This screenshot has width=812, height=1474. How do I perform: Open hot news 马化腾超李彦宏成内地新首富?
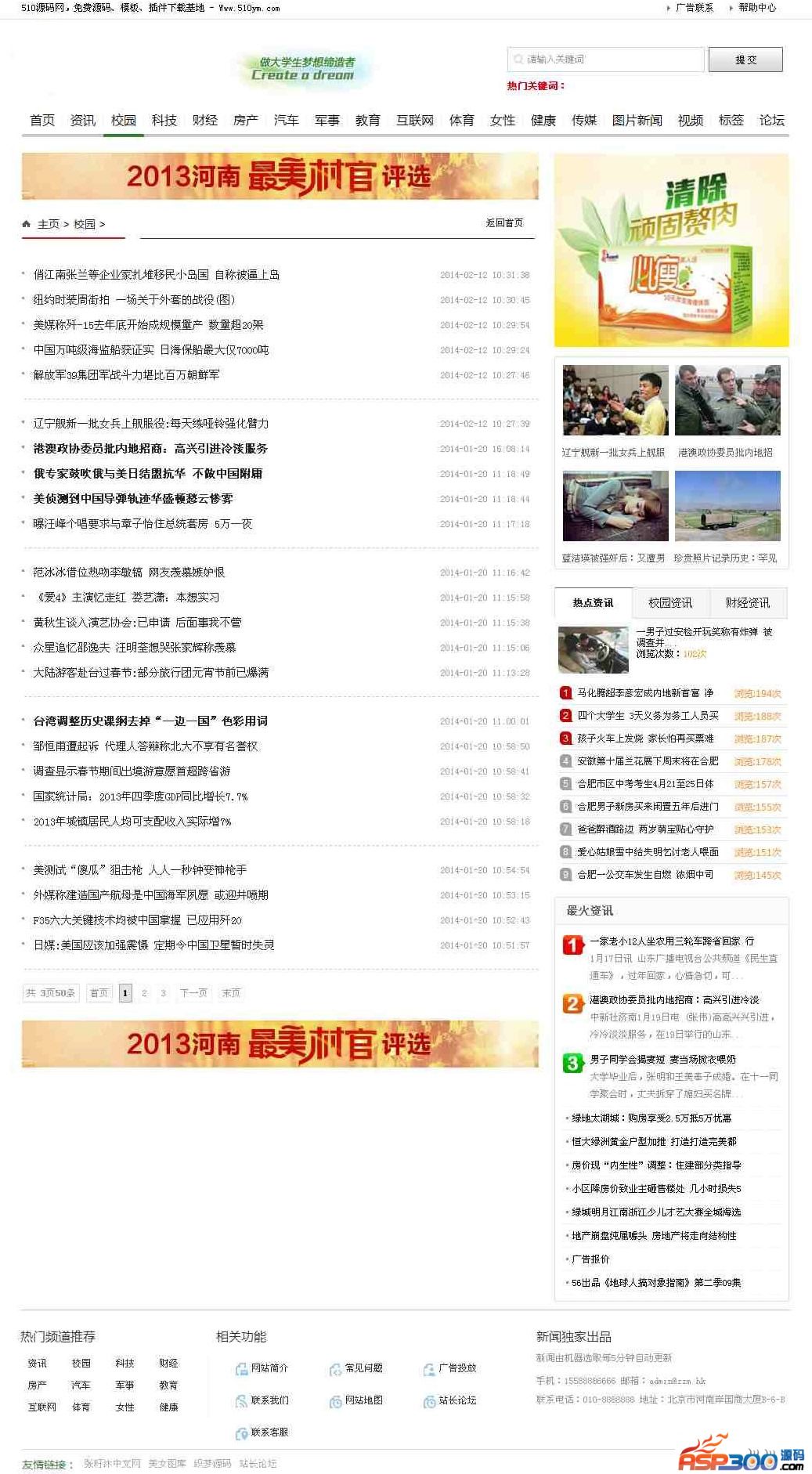645,692
